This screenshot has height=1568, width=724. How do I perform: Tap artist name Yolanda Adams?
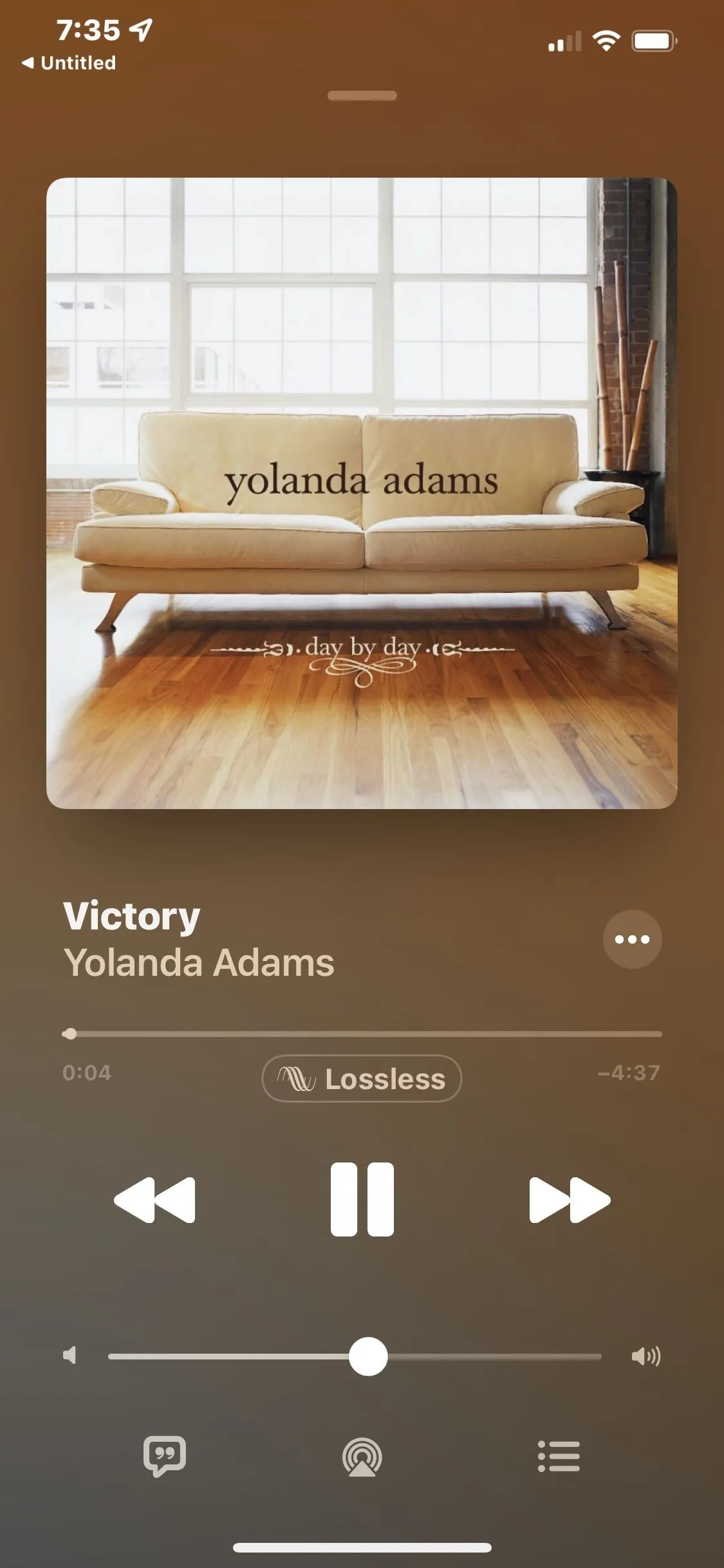click(x=199, y=962)
